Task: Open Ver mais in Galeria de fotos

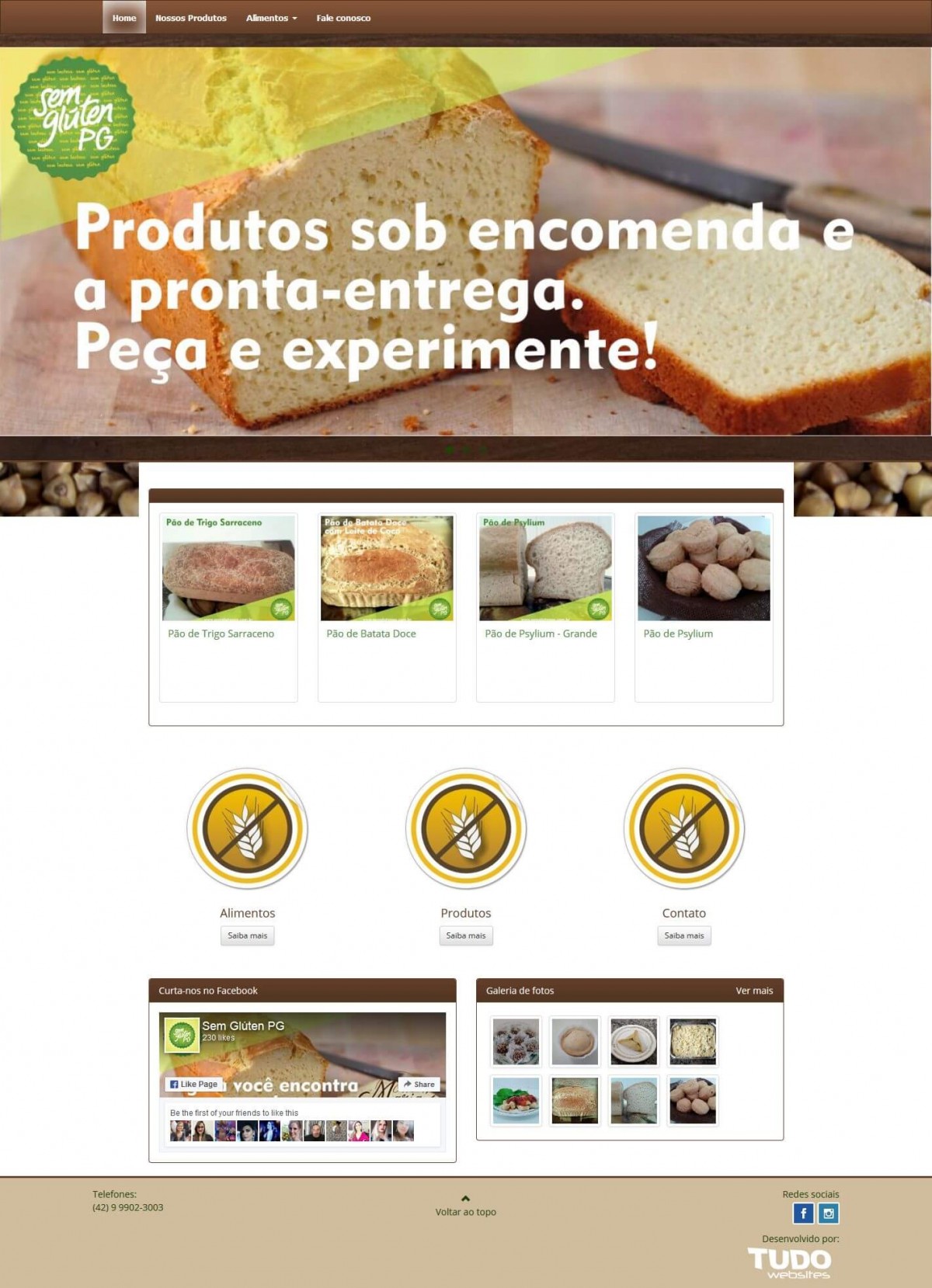Action: click(754, 991)
